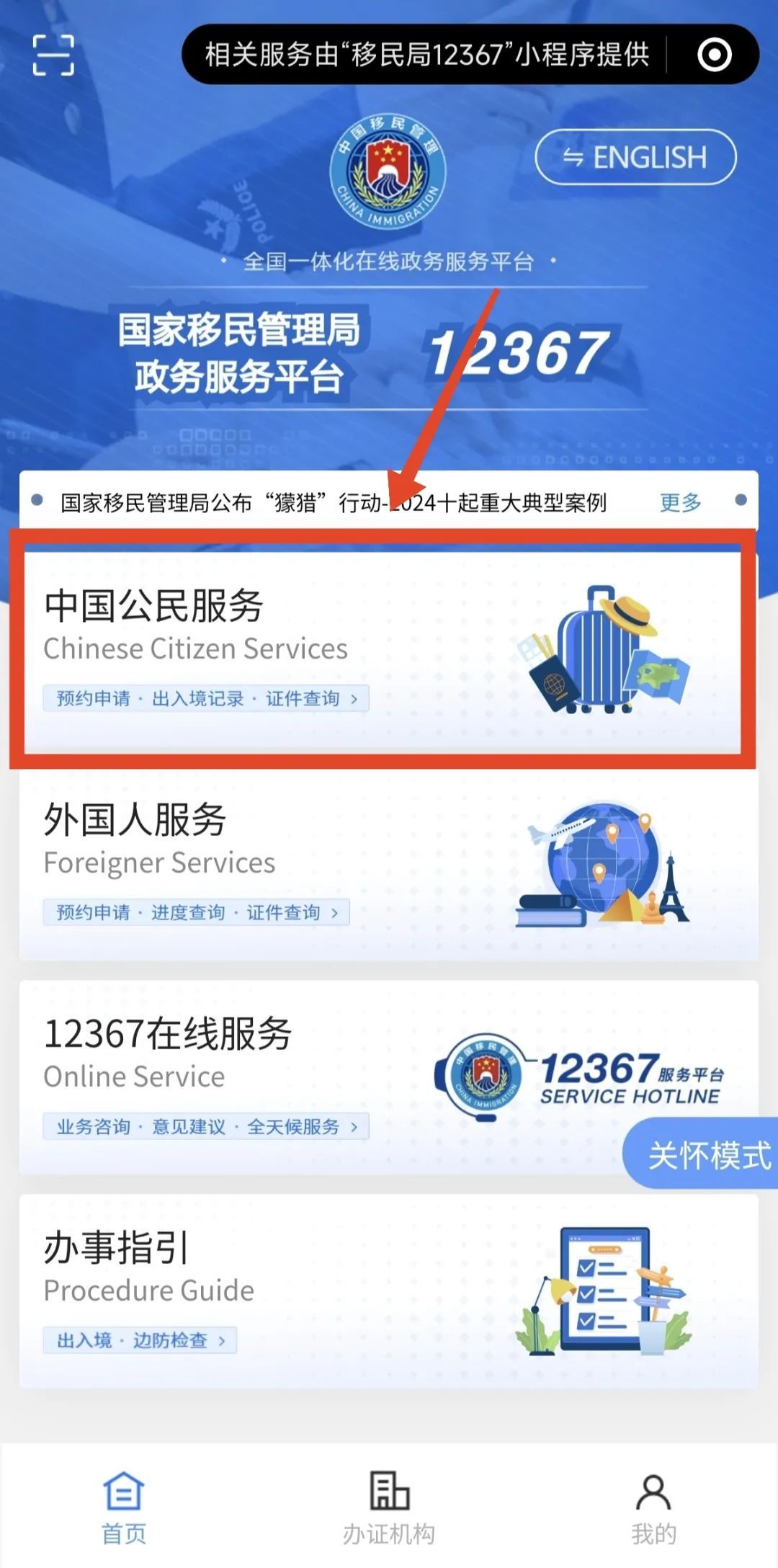778x1568 pixels.
Task: Open the 獴猎 action news headline
Action: (x=333, y=502)
